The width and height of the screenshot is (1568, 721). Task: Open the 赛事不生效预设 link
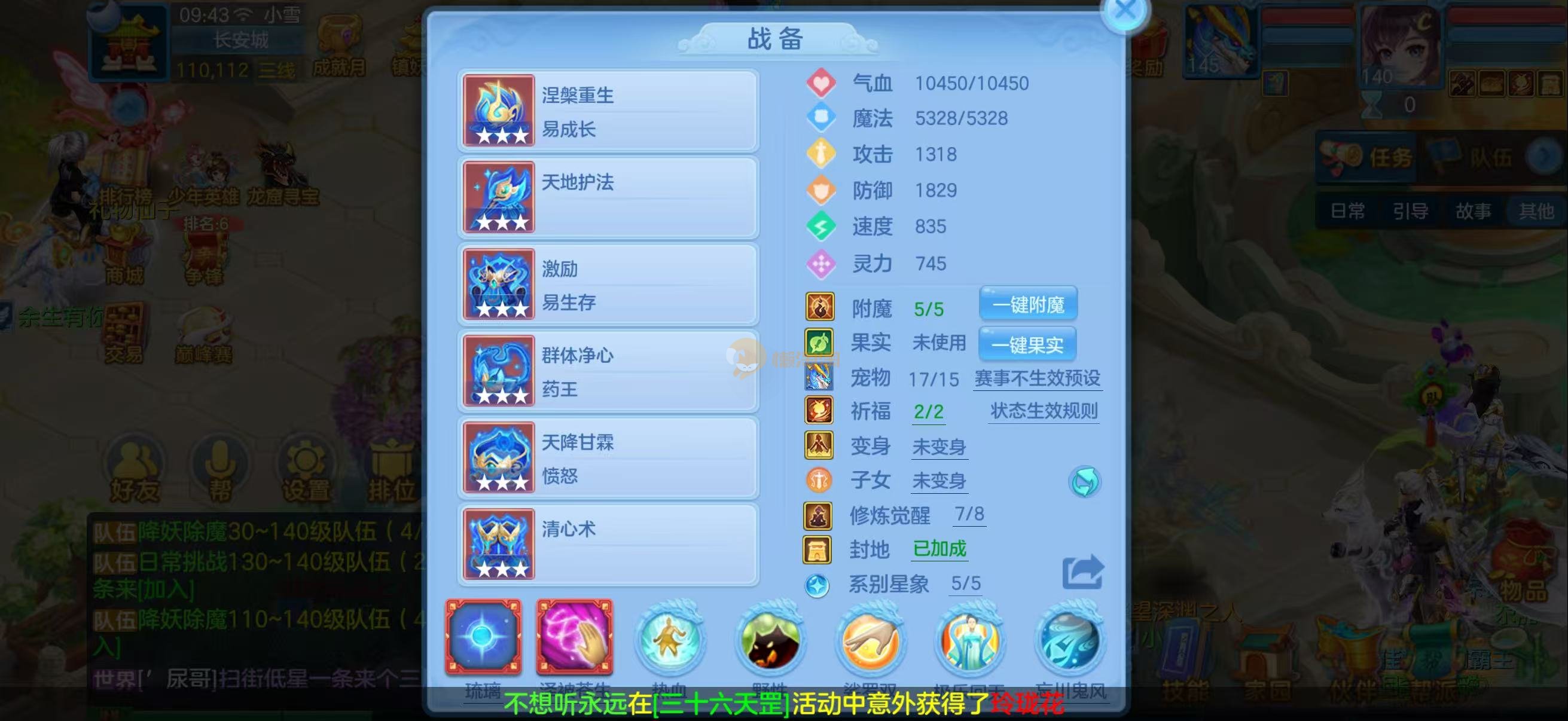coord(1037,378)
